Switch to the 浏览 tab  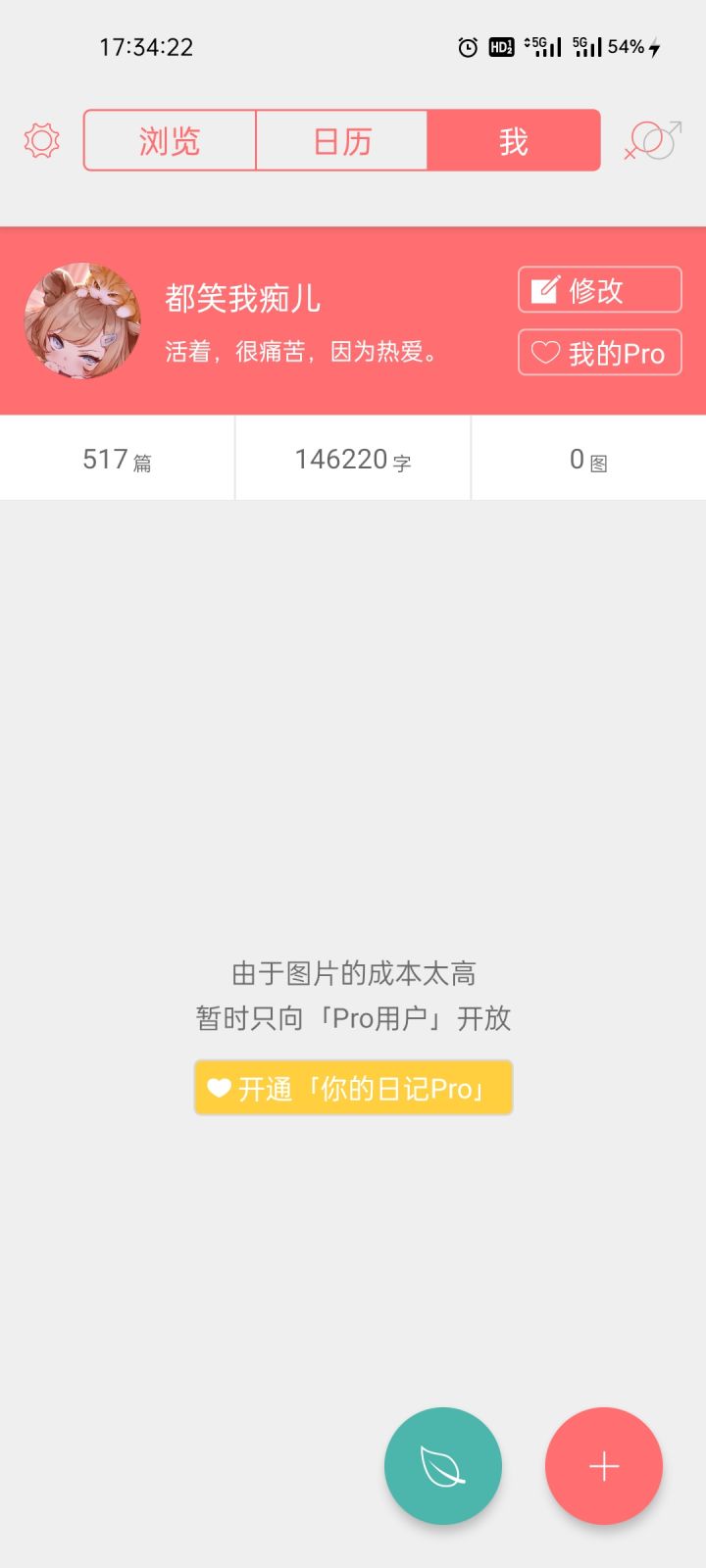tap(170, 140)
